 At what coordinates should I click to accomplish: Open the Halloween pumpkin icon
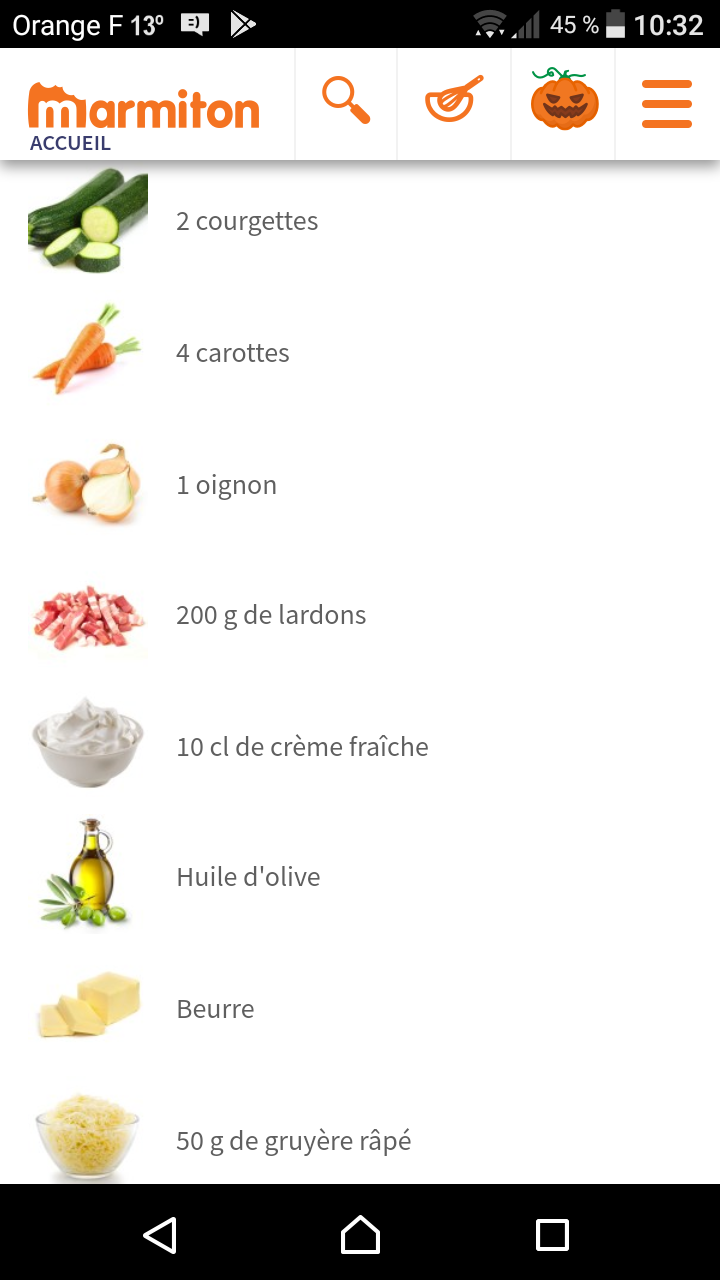point(564,102)
